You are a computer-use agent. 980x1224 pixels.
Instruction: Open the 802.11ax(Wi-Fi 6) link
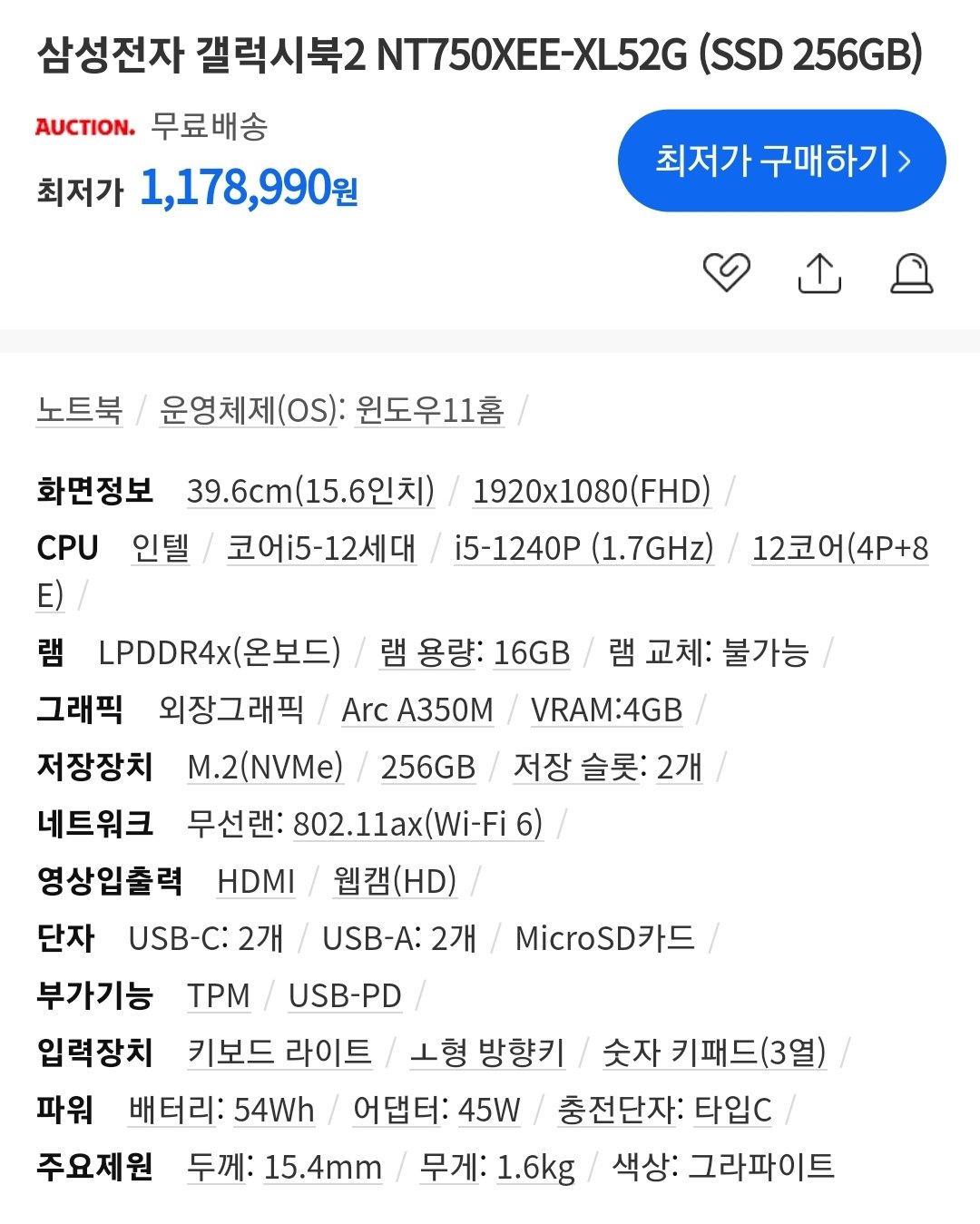(417, 824)
